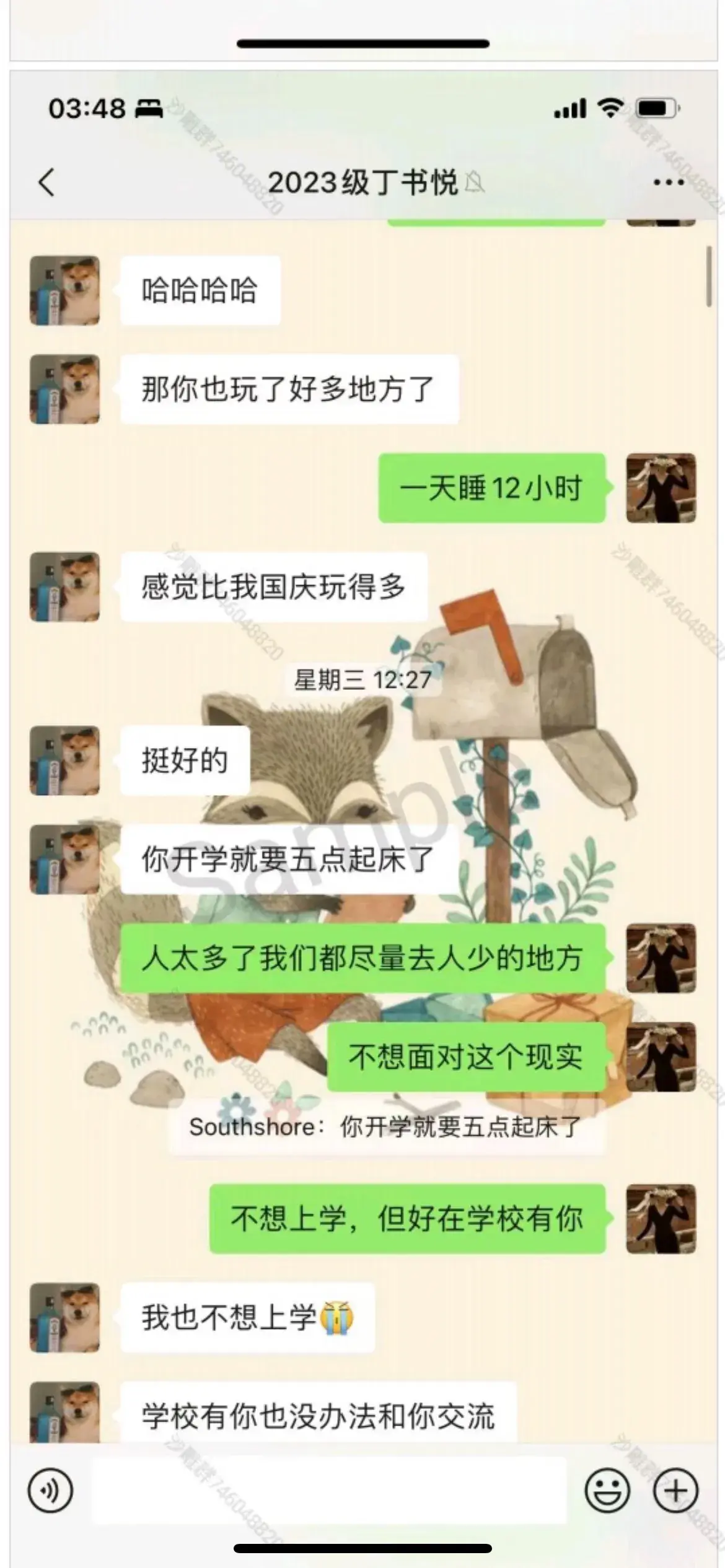Open the emoji sticker panel

[607, 1490]
